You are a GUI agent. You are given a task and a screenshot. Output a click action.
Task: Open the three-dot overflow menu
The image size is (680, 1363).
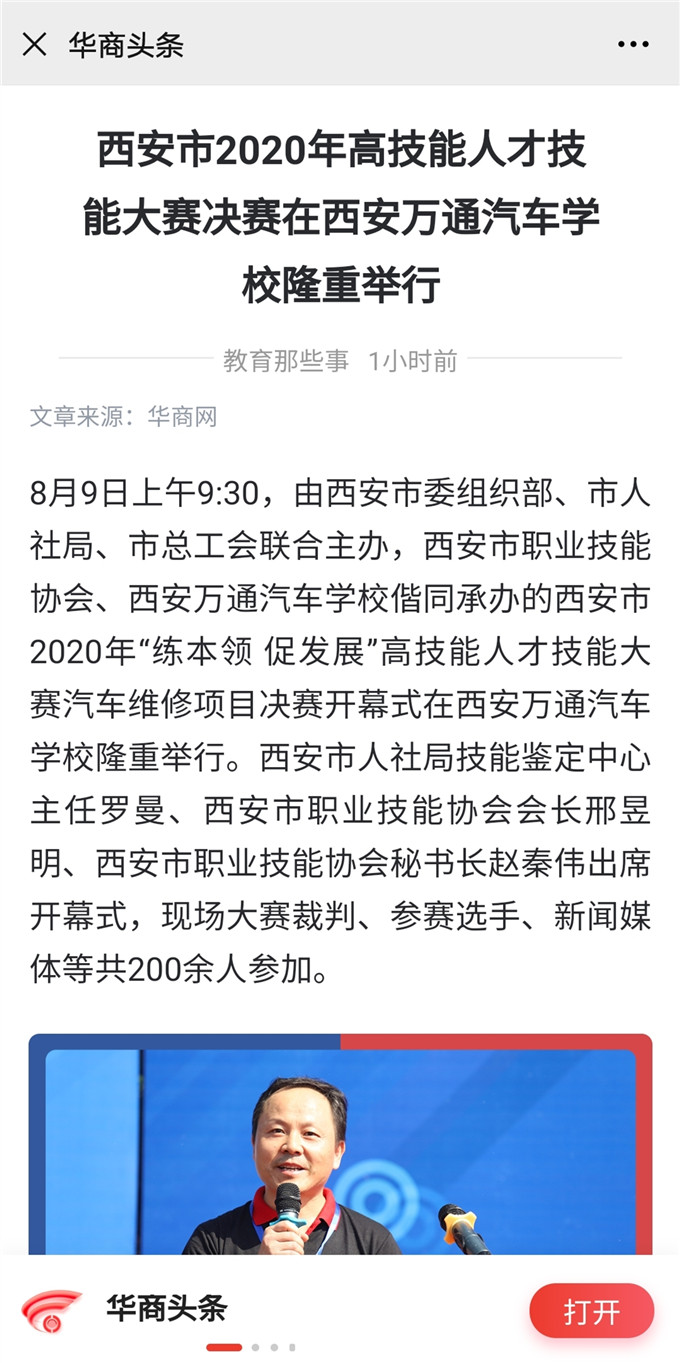(633, 44)
